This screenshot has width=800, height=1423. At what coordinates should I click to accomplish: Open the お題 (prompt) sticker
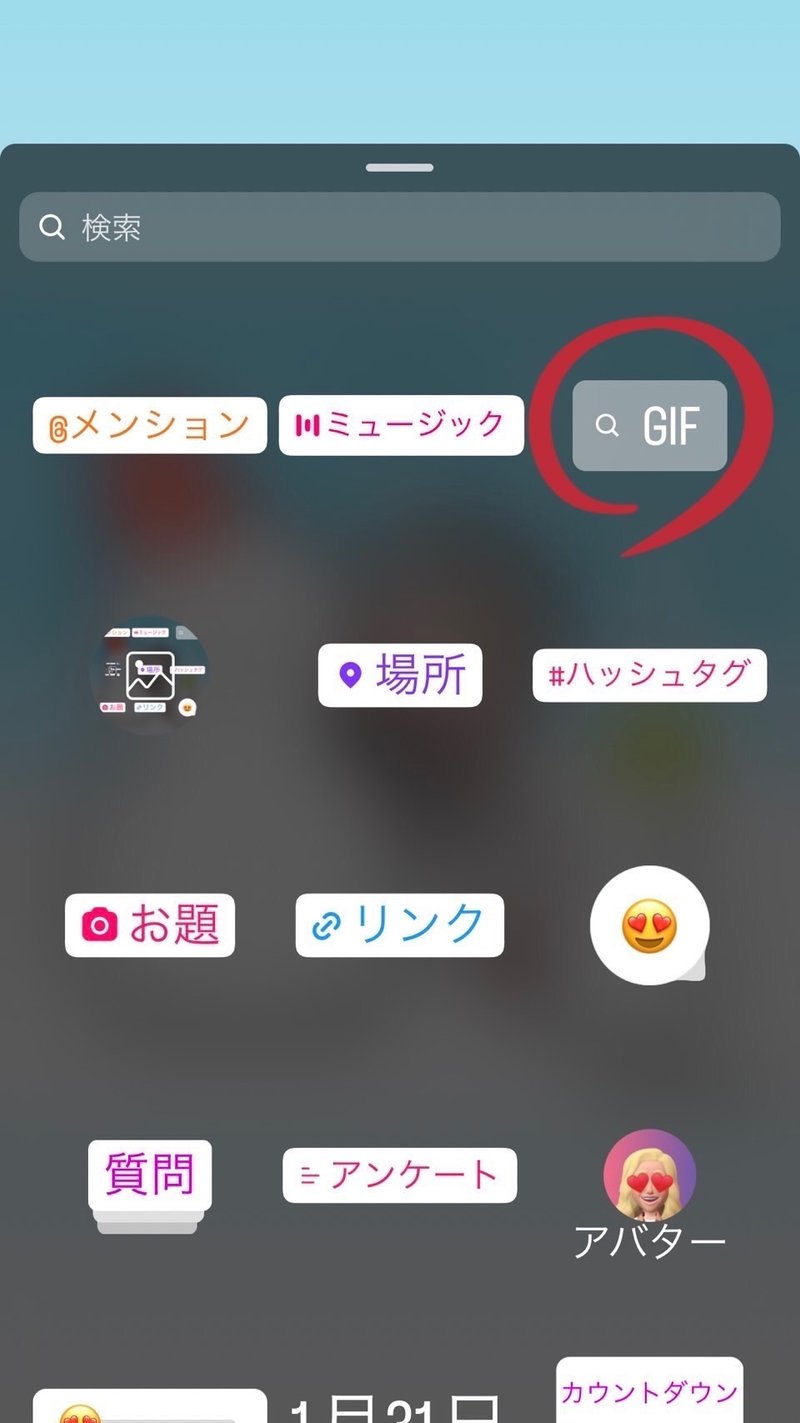tap(148, 926)
